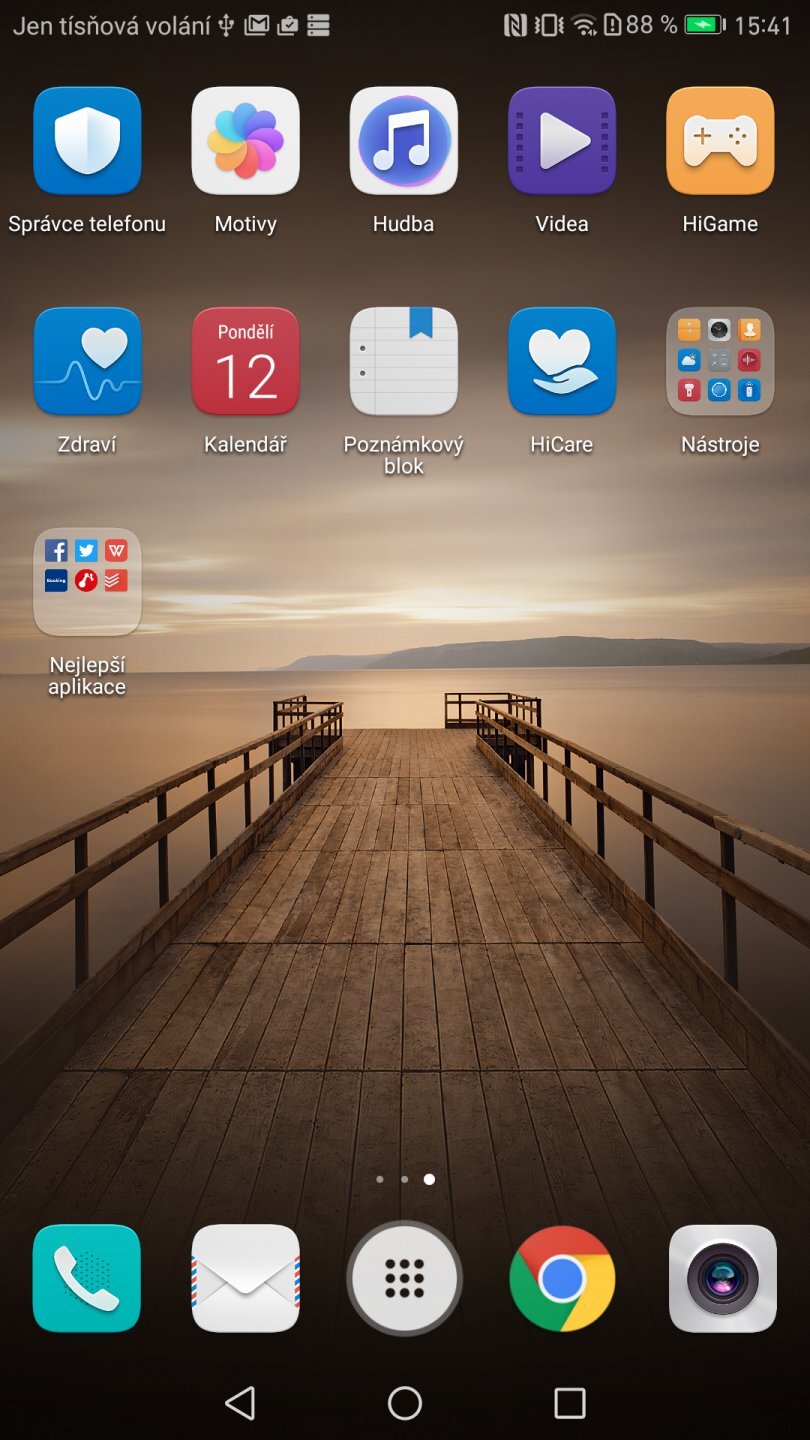This screenshot has height=1440, width=810.
Task: Launch the Motivy themes app
Action: click(245, 141)
